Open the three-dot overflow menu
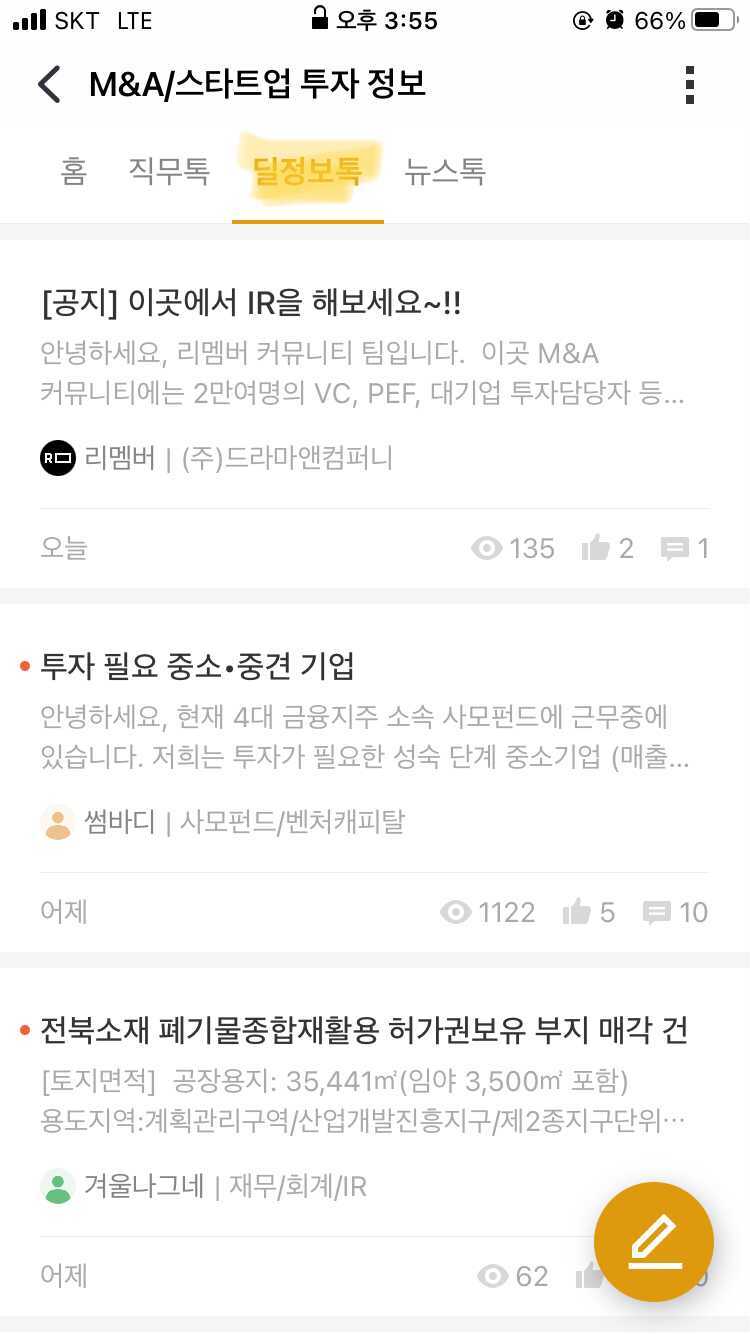 point(689,84)
